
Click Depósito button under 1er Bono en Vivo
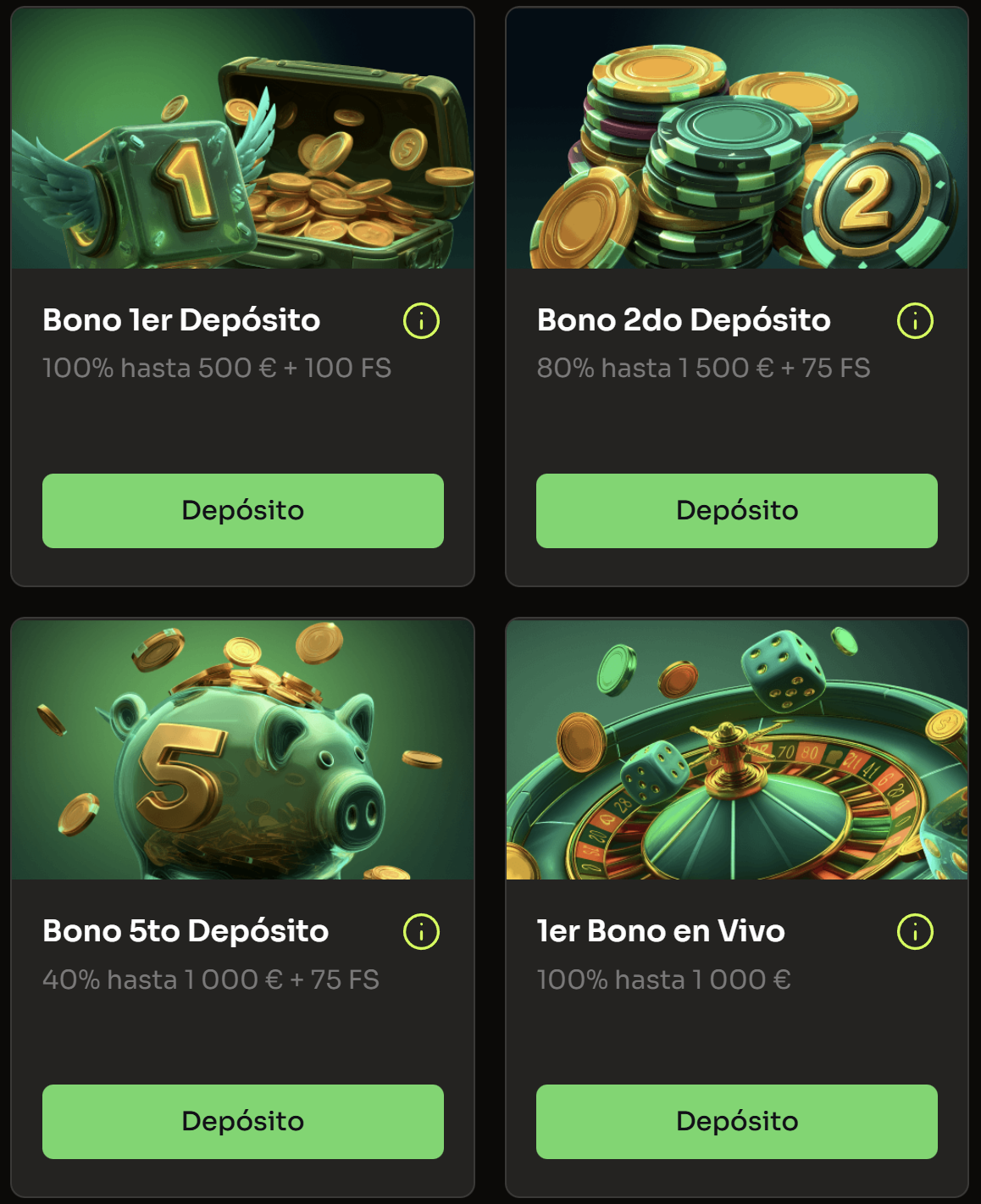click(x=736, y=1121)
